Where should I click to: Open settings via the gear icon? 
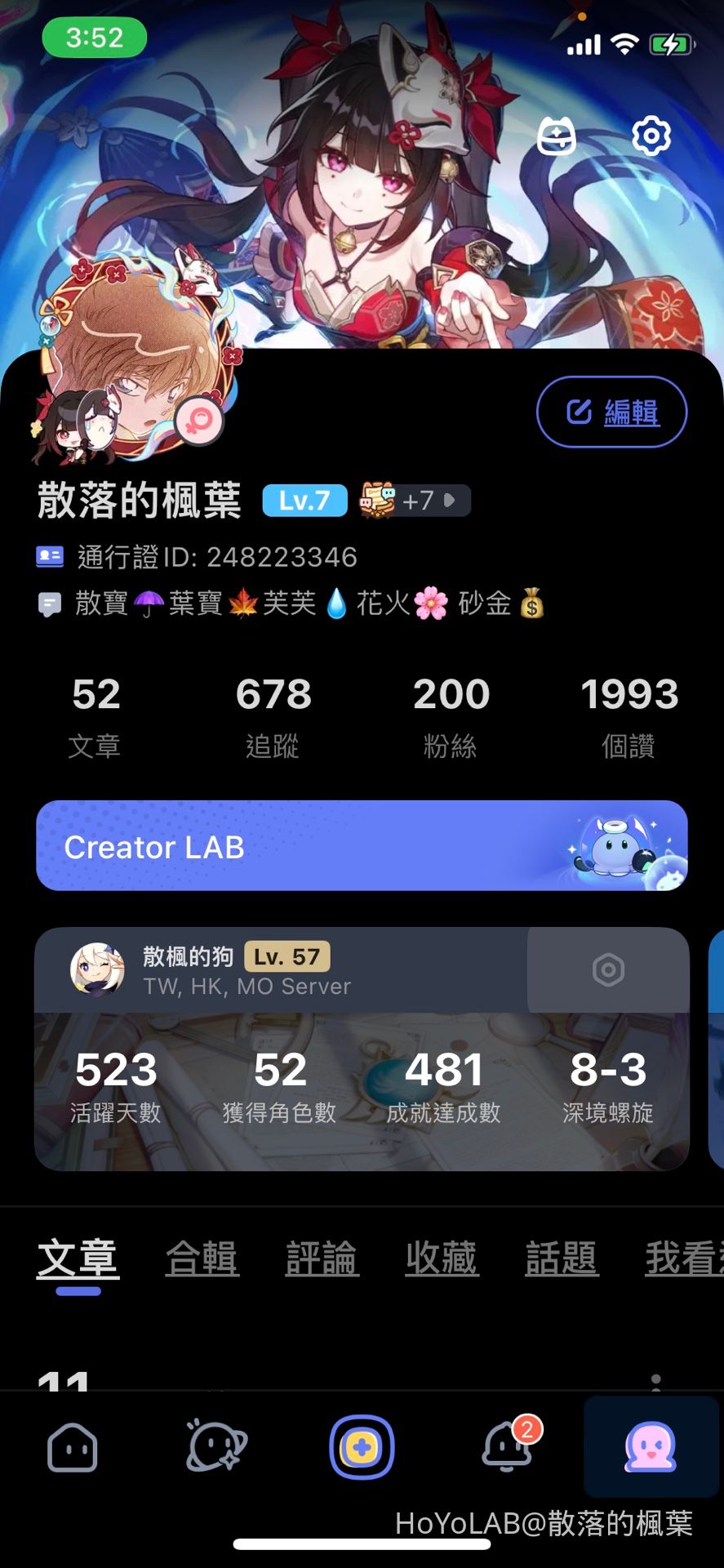pyautogui.click(x=649, y=136)
